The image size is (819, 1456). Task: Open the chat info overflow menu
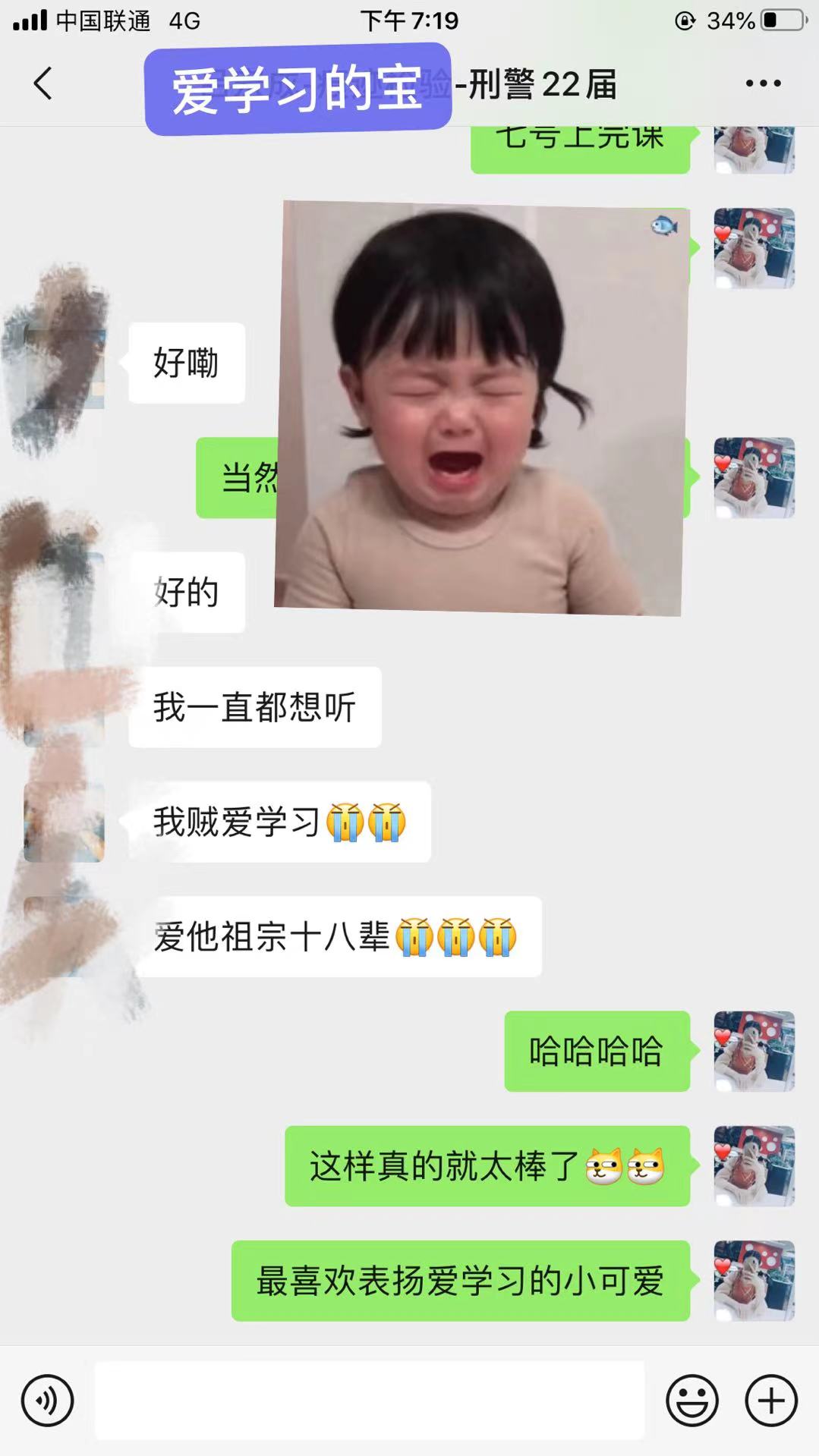click(763, 83)
